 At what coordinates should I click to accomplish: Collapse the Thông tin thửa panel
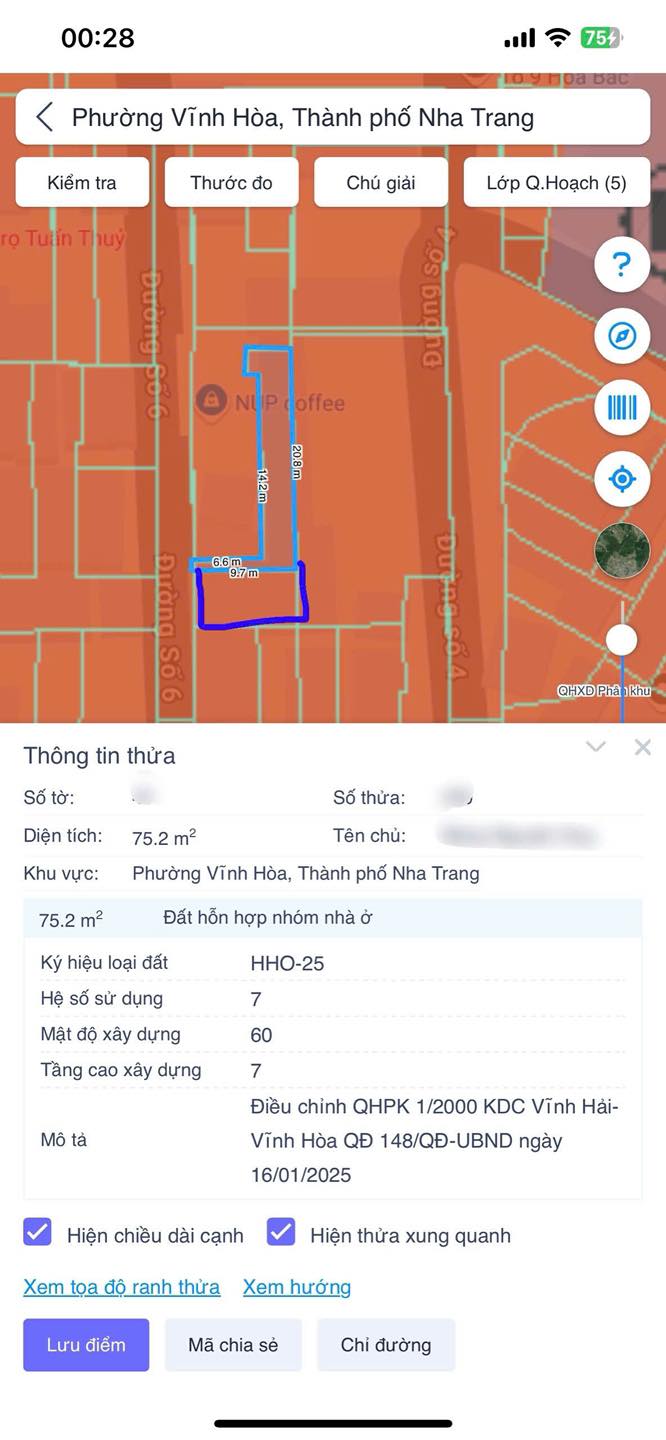pos(596,747)
